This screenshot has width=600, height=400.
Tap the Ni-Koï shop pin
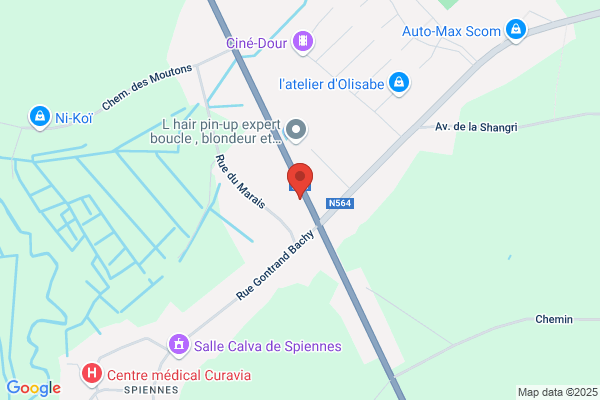[x=40, y=118]
